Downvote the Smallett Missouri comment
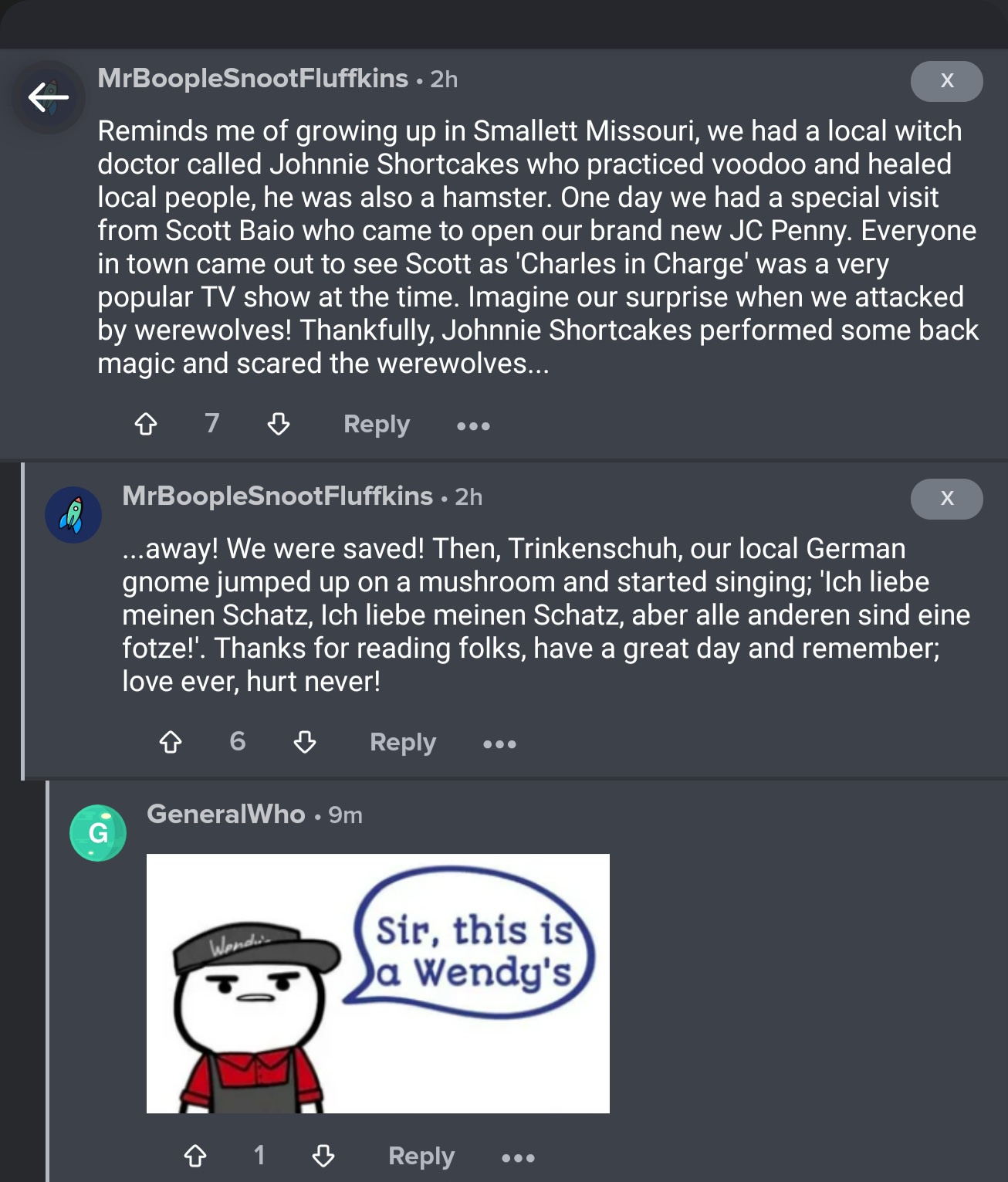Screen dimensions: 1008x1182 click(279, 424)
